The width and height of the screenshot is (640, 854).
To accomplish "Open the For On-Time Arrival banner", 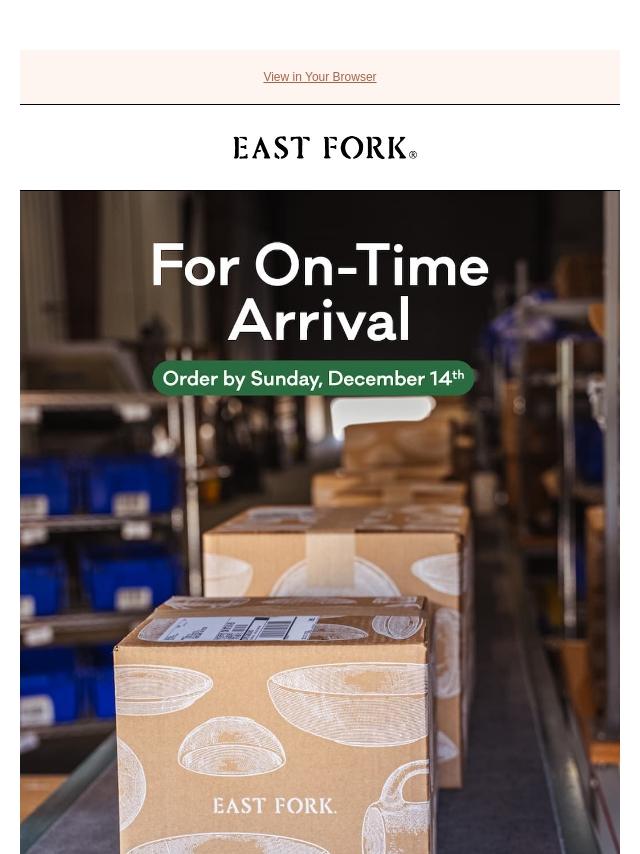I will click(x=319, y=520).
